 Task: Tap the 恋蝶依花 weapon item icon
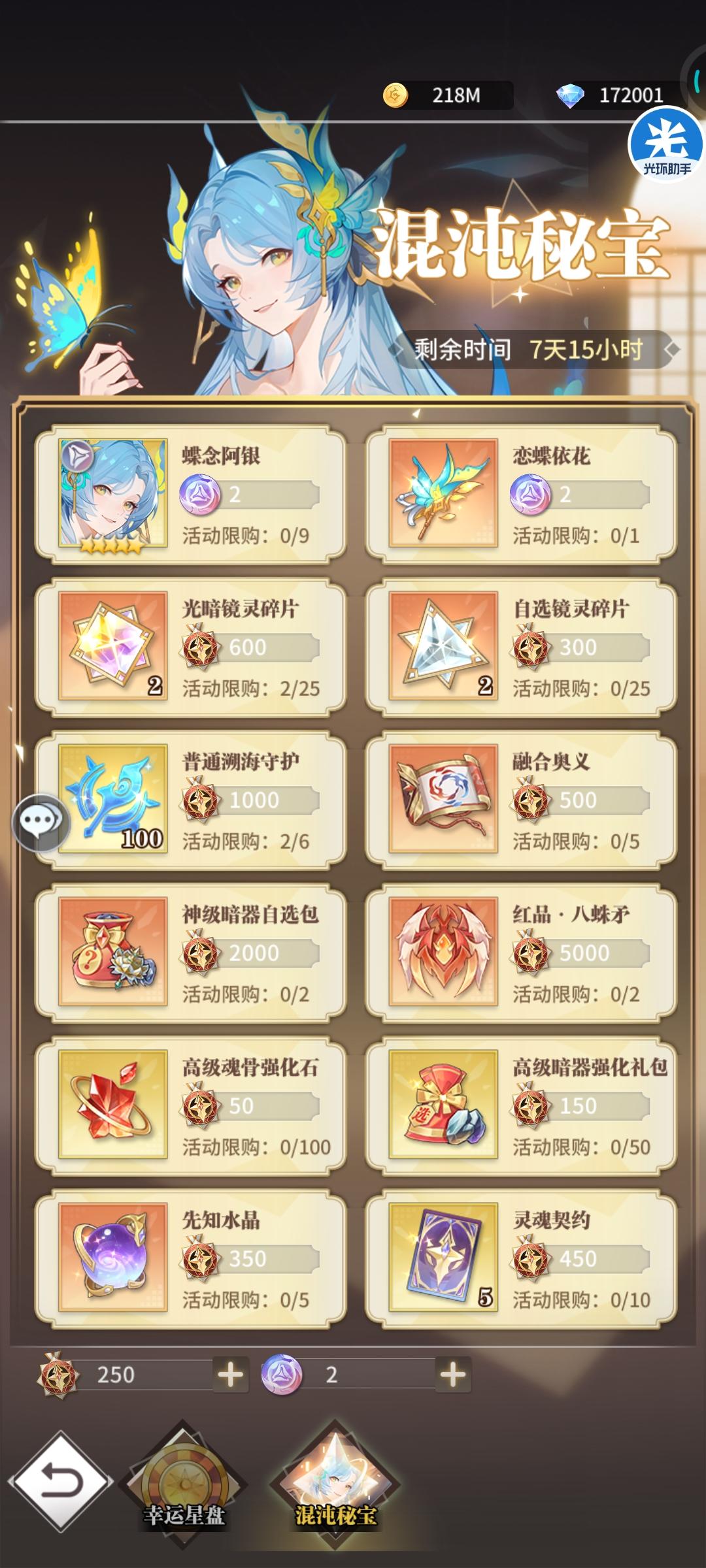click(445, 493)
